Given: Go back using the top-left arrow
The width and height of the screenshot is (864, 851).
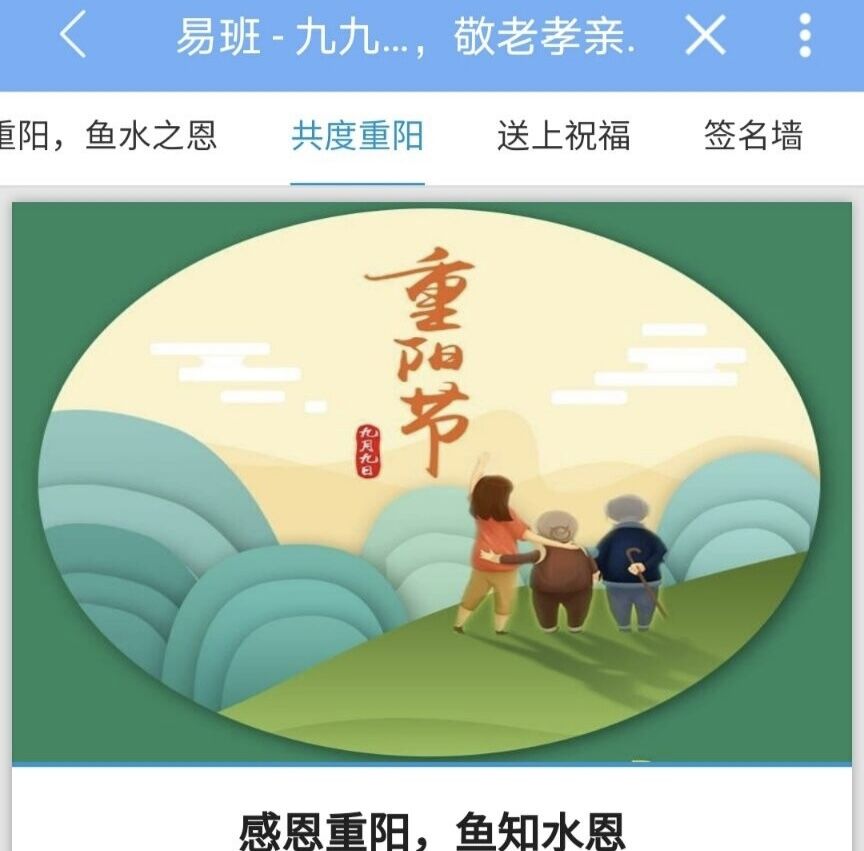Looking at the screenshot, I should click(x=73, y=37).
